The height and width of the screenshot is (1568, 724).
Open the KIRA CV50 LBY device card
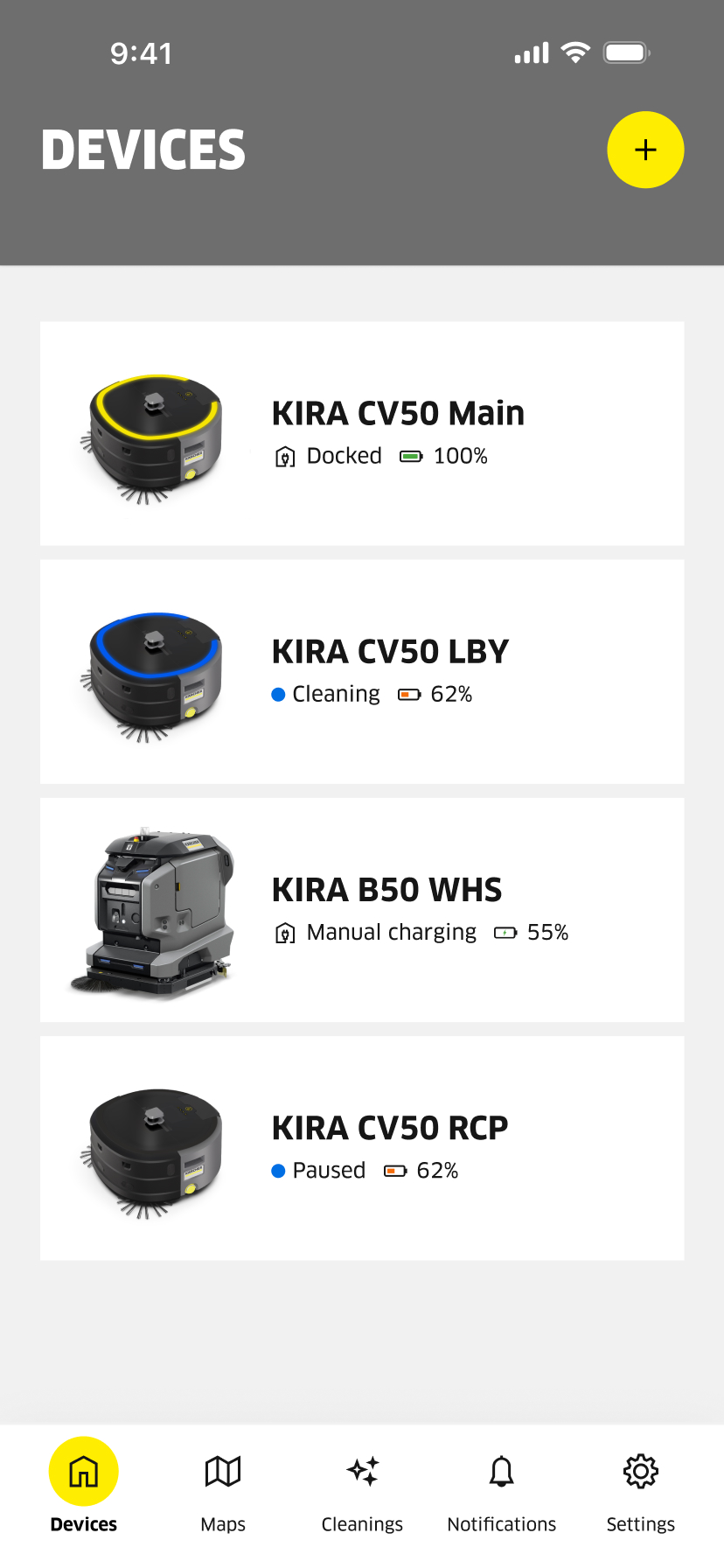[x=362, y=672]
